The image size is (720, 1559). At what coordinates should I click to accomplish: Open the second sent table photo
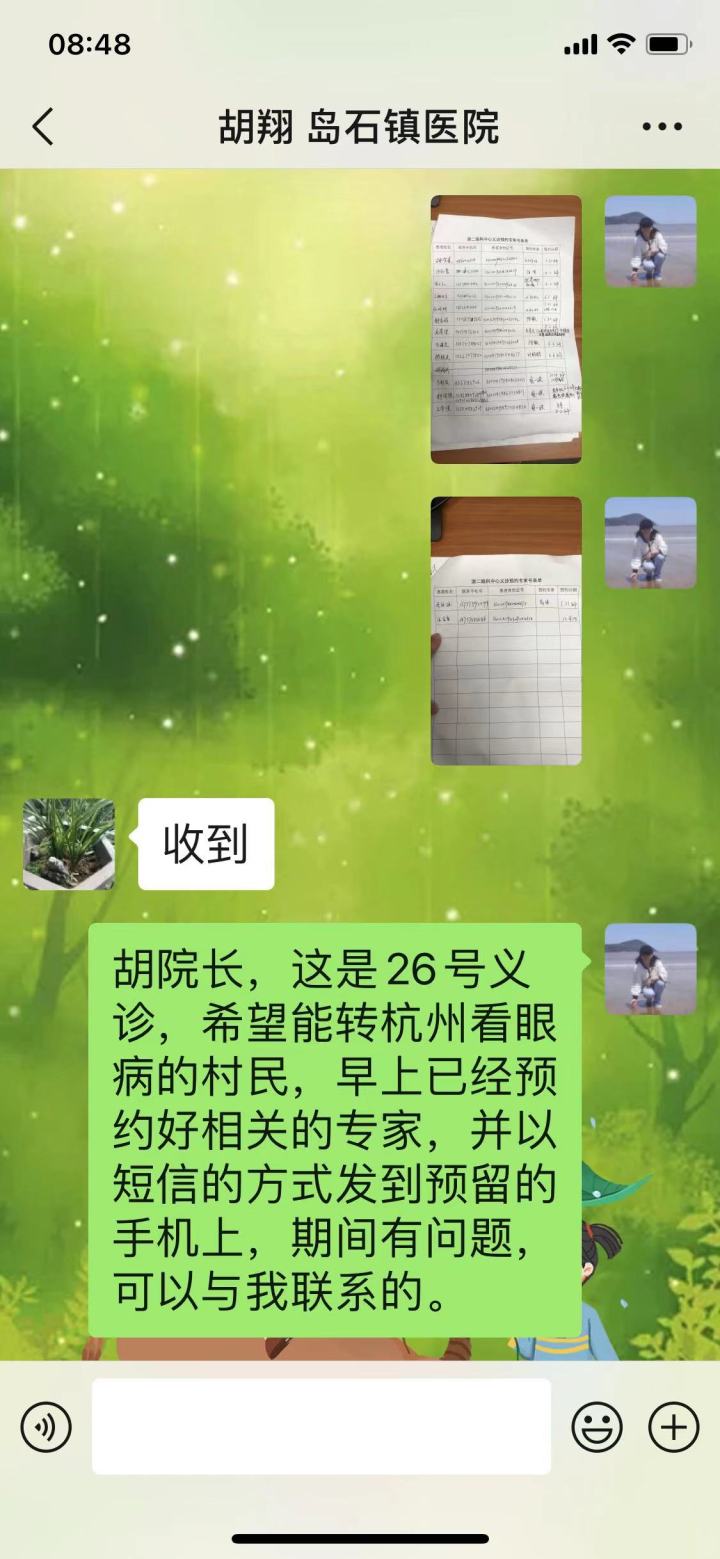[506, 631]
